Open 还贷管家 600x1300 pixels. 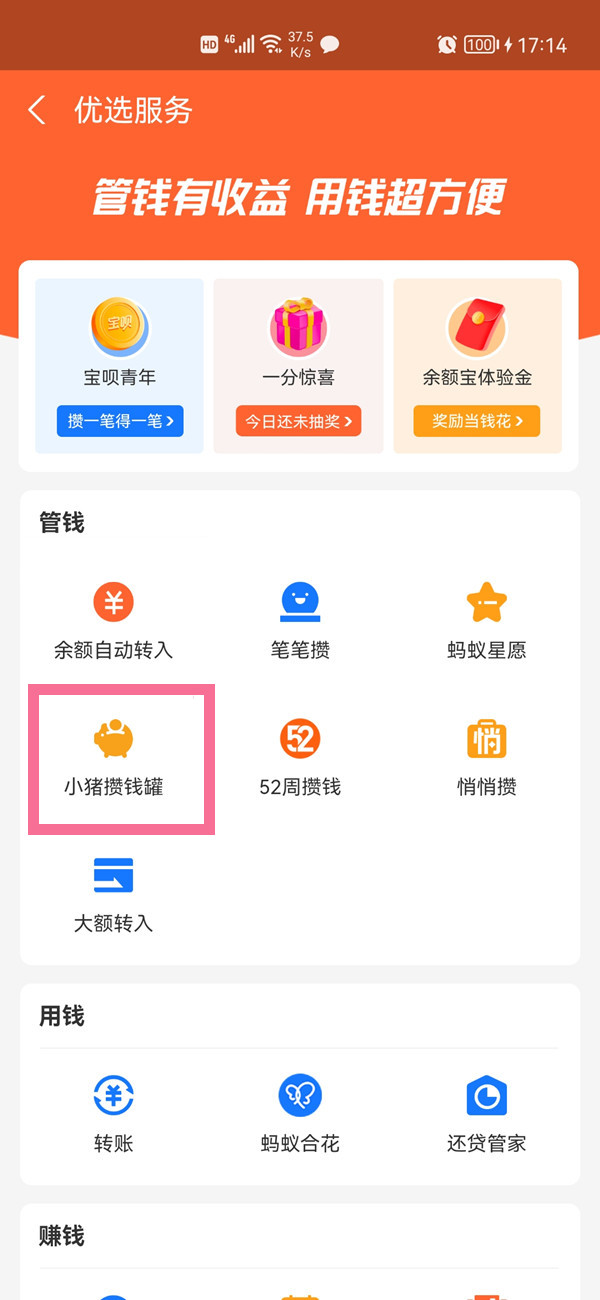pyautogui.click(x=486, y=1114)
